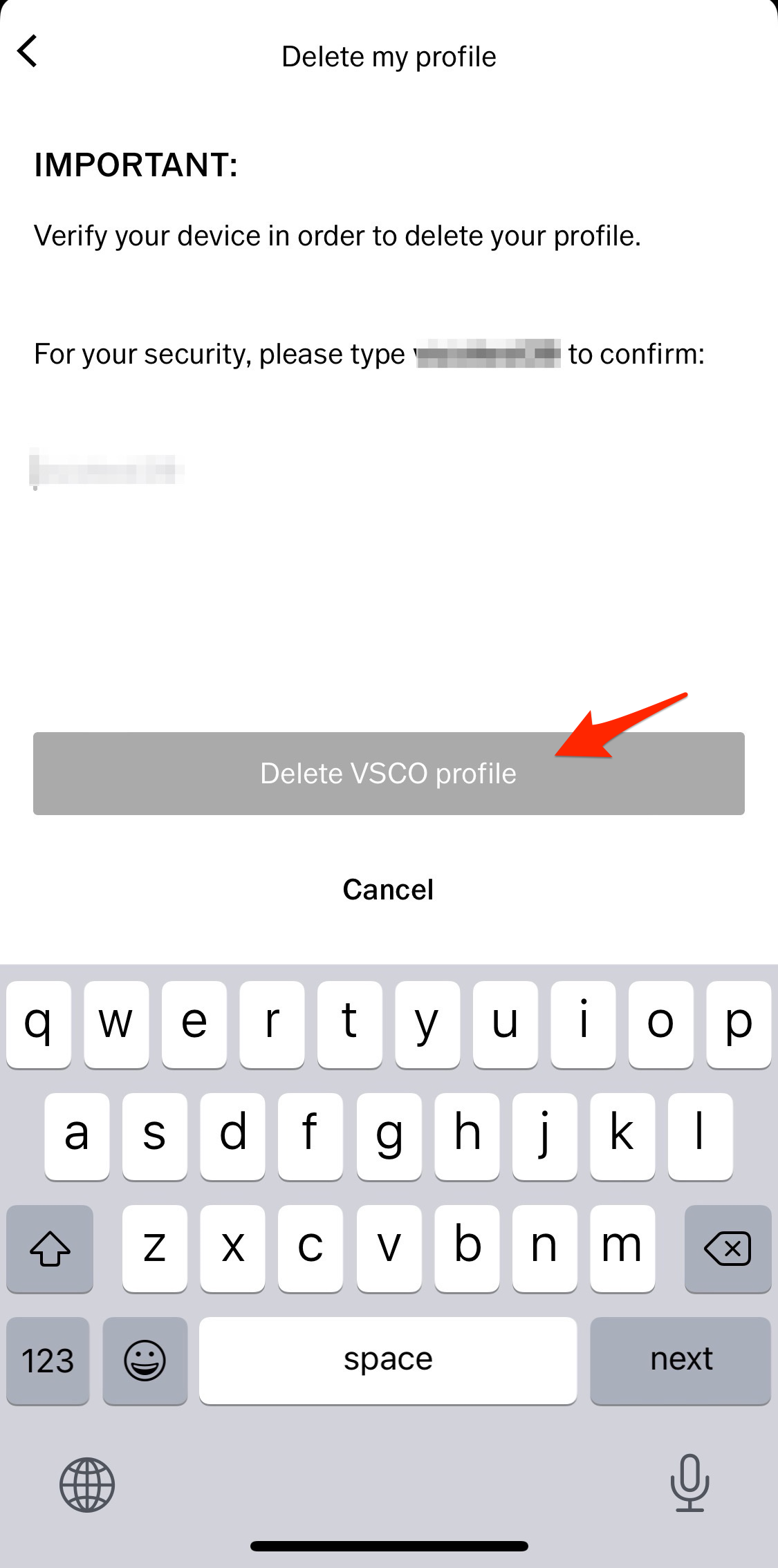This screenshot has width=778, height=1568.
Task: Cancel the profile deletion
Action: point(388,889)
